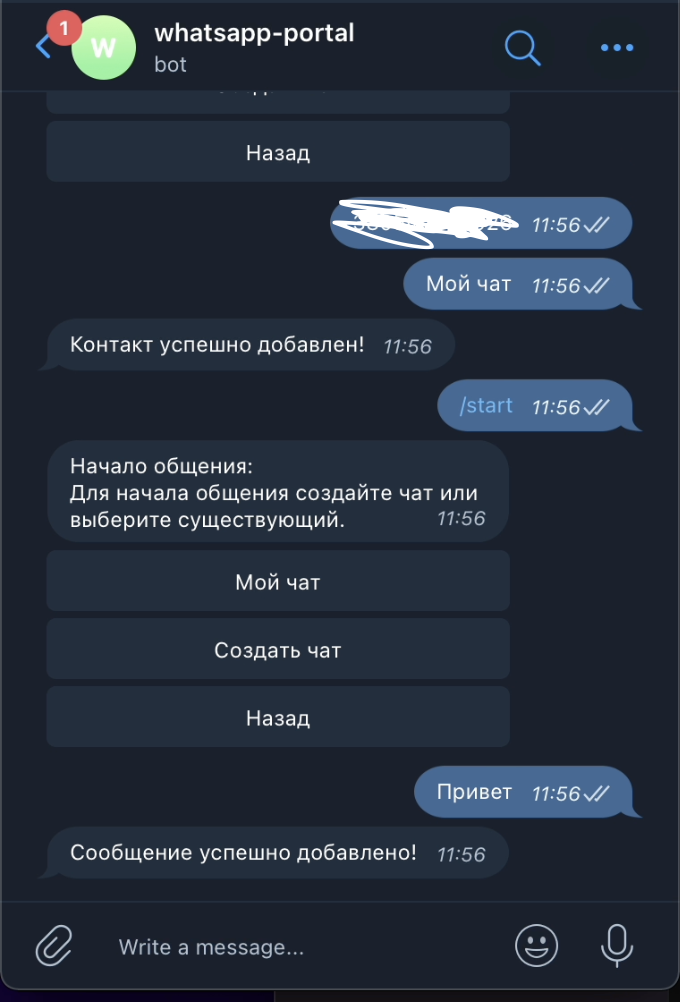680x1002 pixels.
Task: Go back to the chat list
Action: coord(42,46)
